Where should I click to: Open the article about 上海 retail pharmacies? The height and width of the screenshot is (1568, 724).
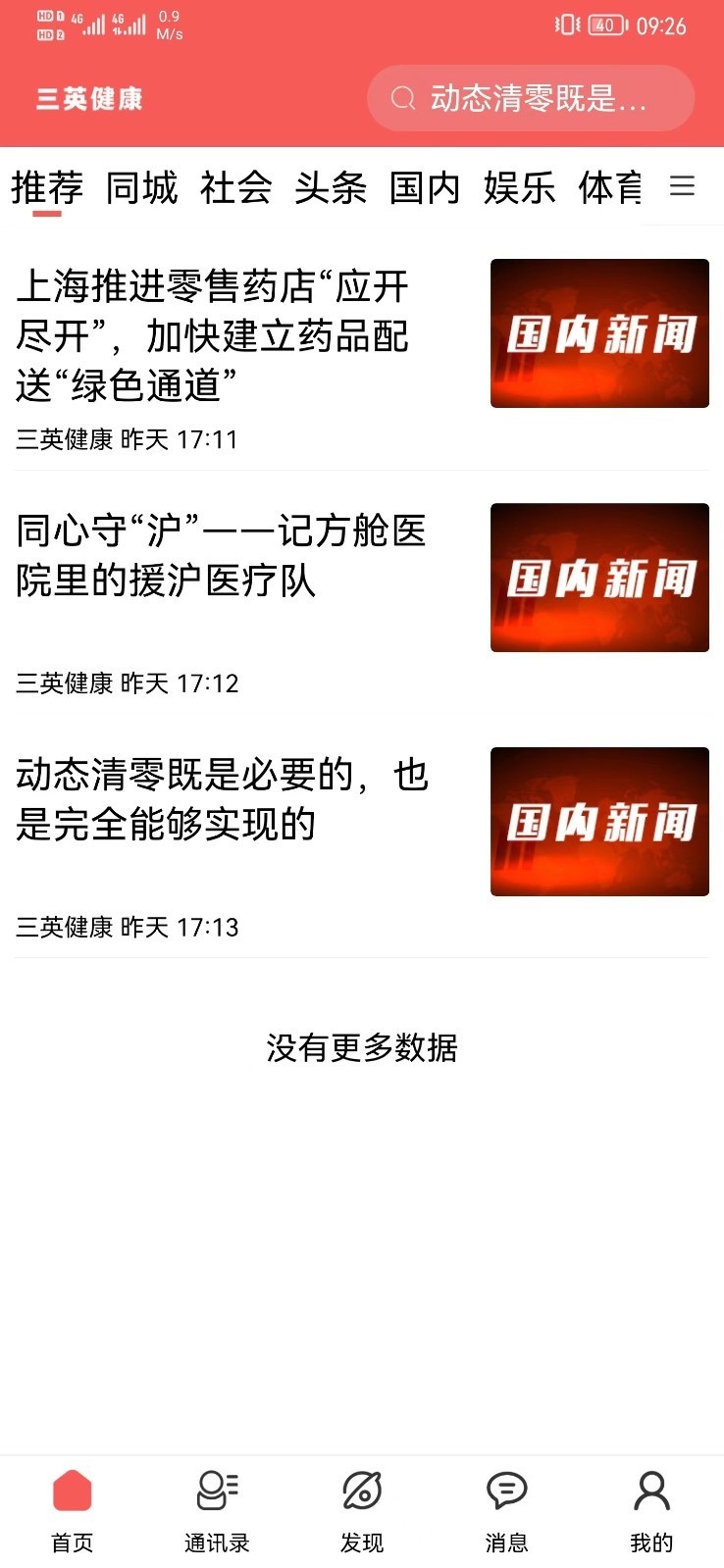[226, 329]
